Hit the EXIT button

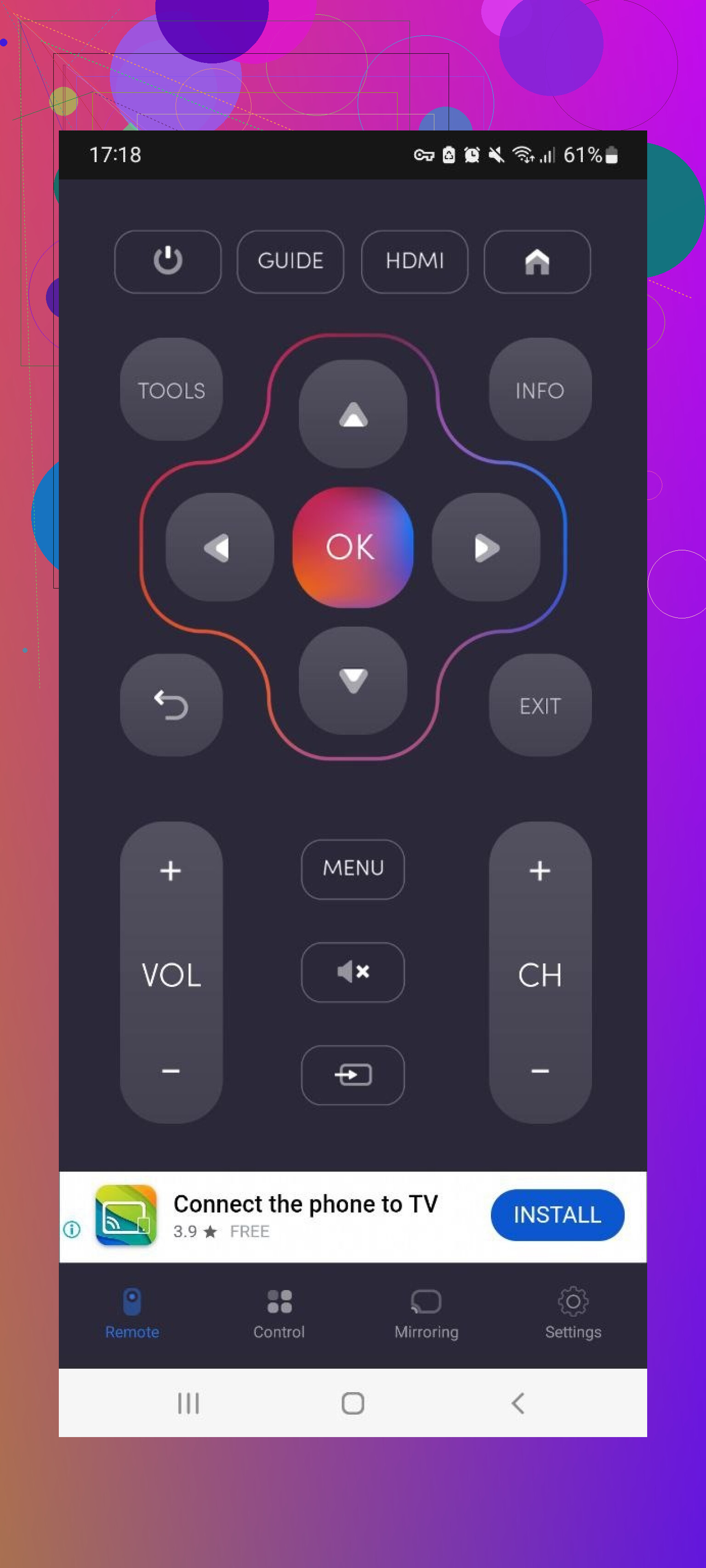(540, 705)
